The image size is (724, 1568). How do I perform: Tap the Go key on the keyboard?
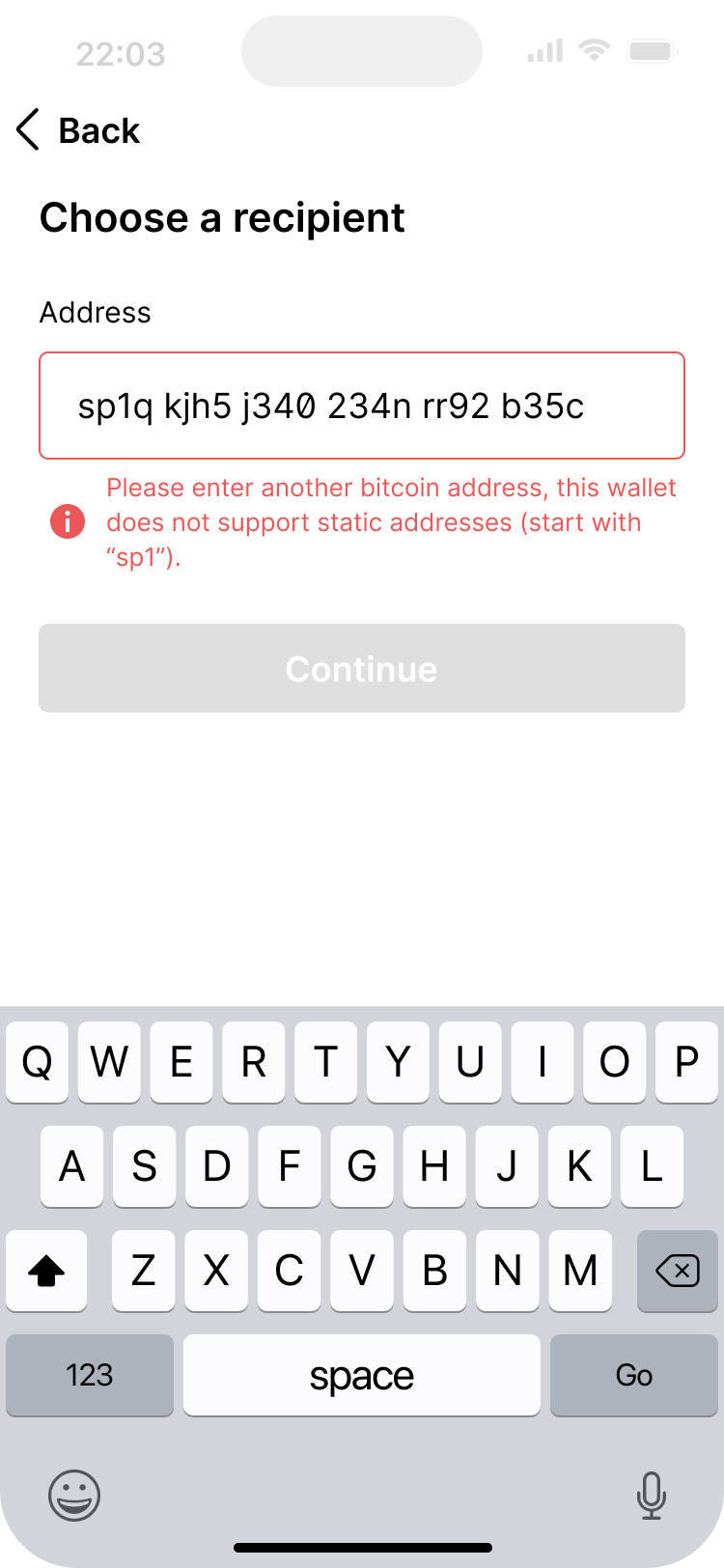(633, 1375)
